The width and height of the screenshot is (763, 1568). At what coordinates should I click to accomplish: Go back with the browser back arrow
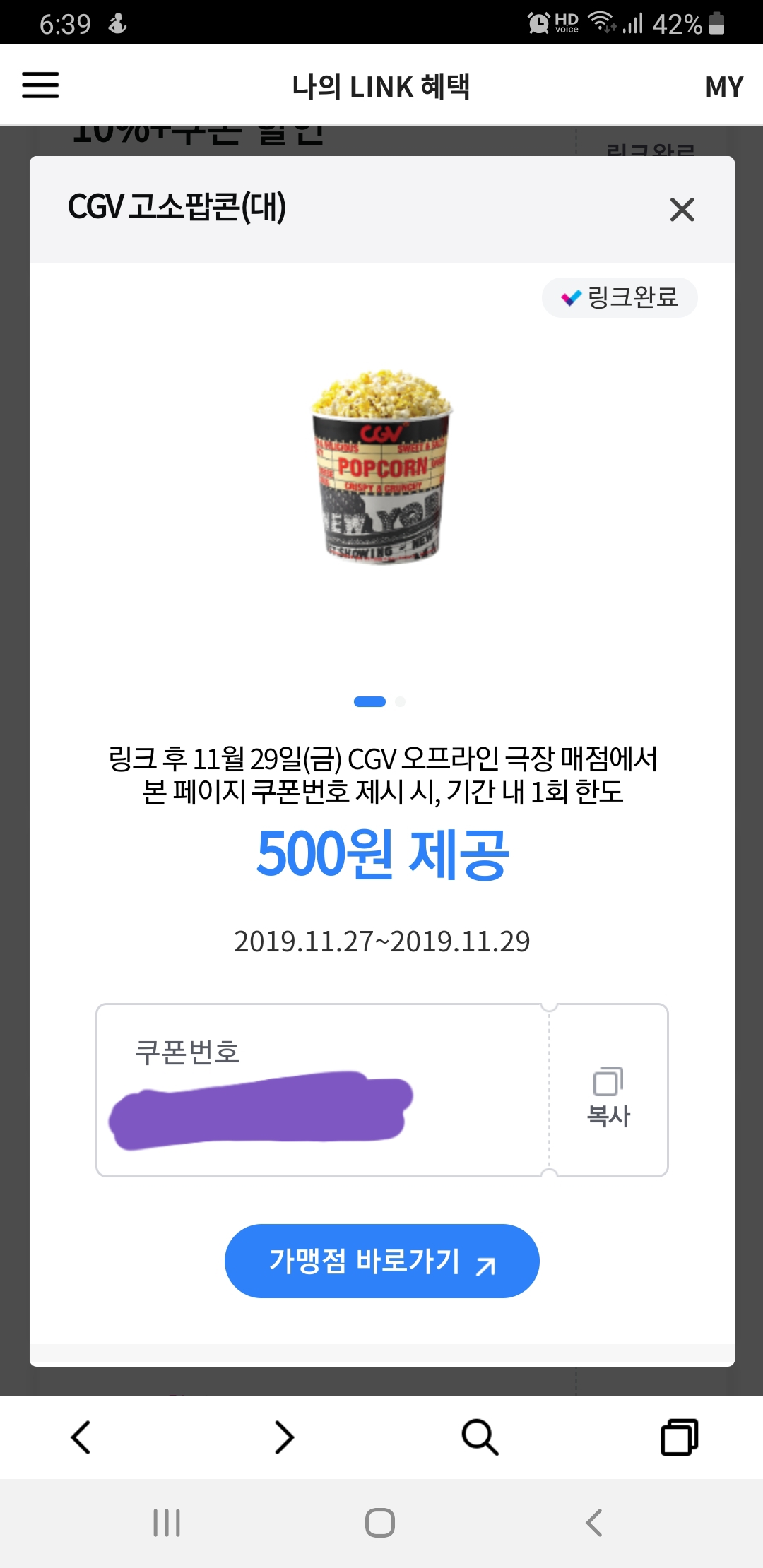point(81,1437)
